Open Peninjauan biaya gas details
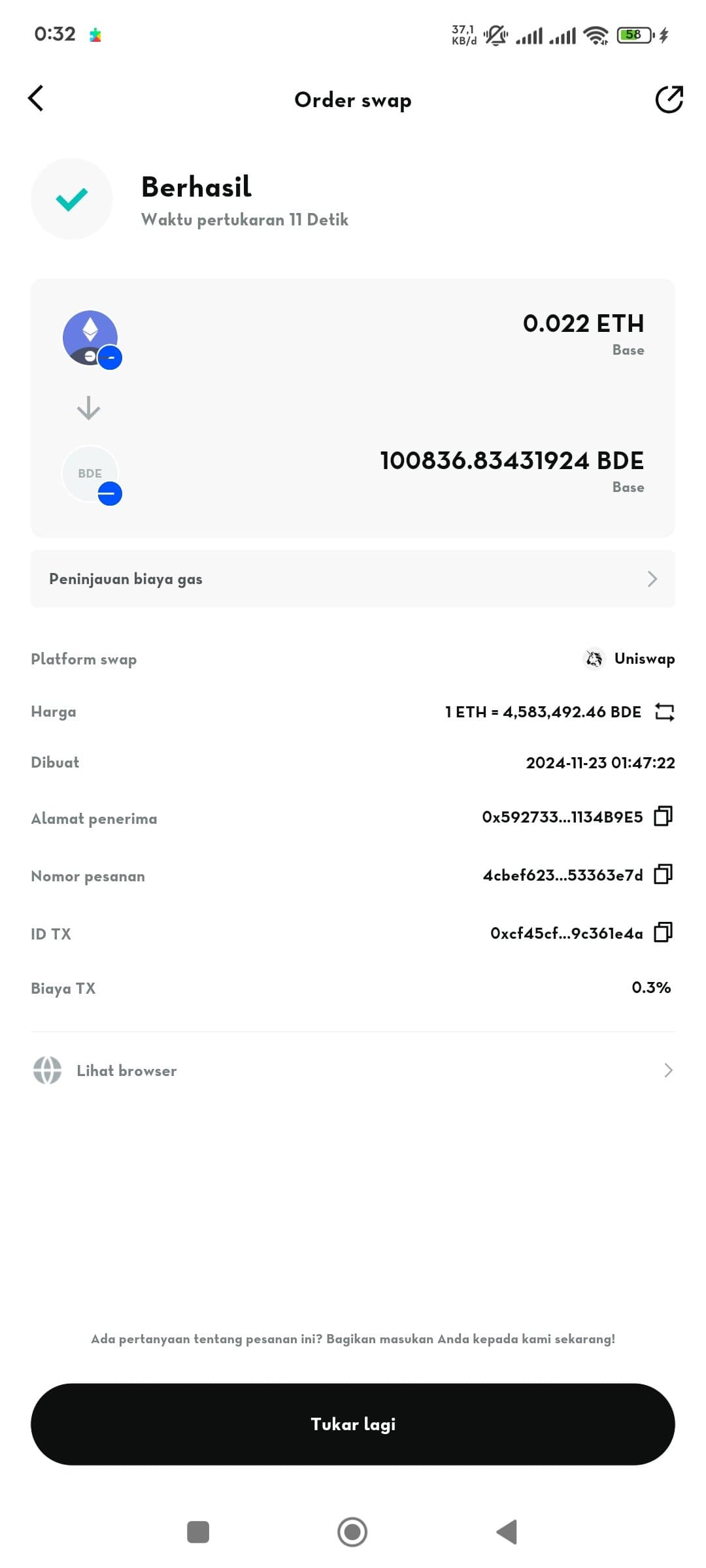 pos(352,579)
